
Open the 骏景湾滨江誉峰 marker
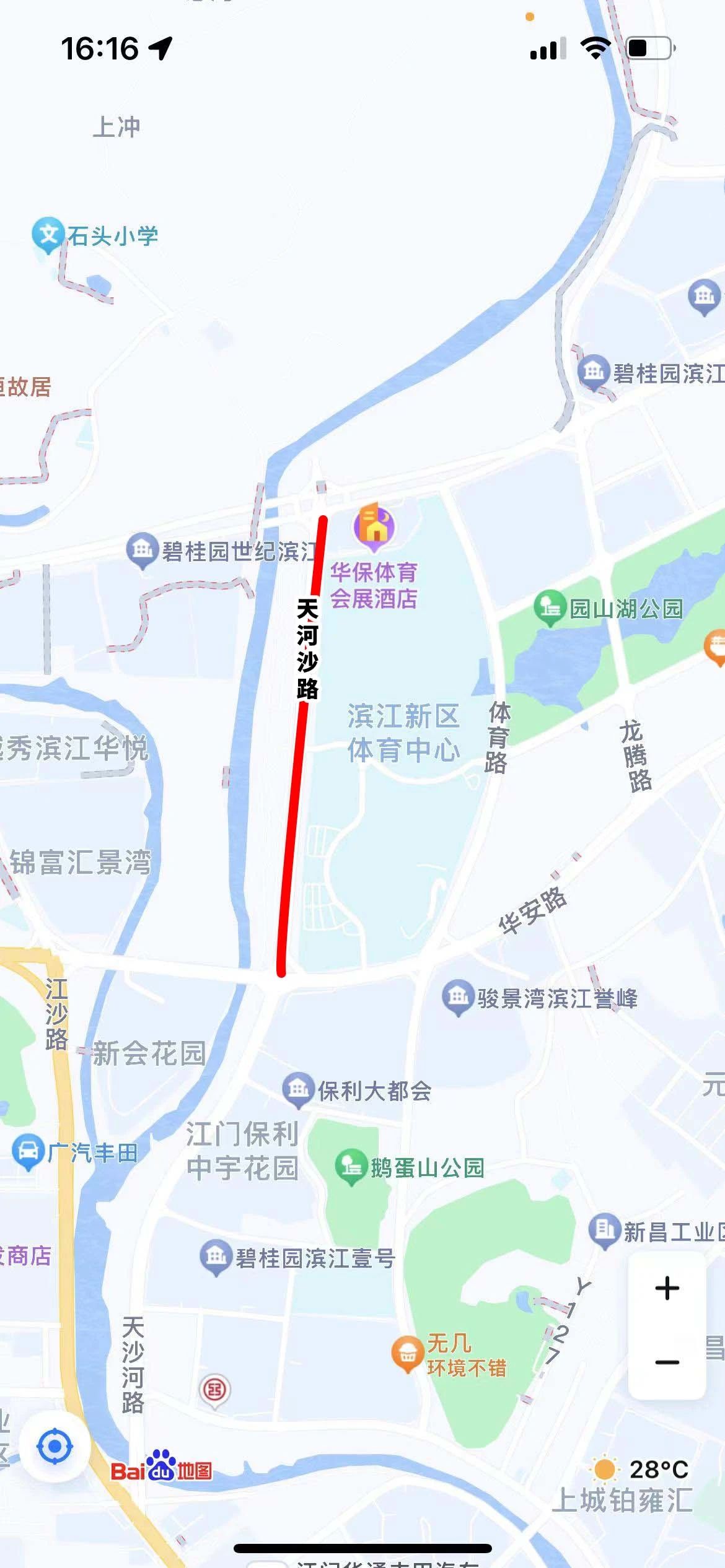coord(458,997)
